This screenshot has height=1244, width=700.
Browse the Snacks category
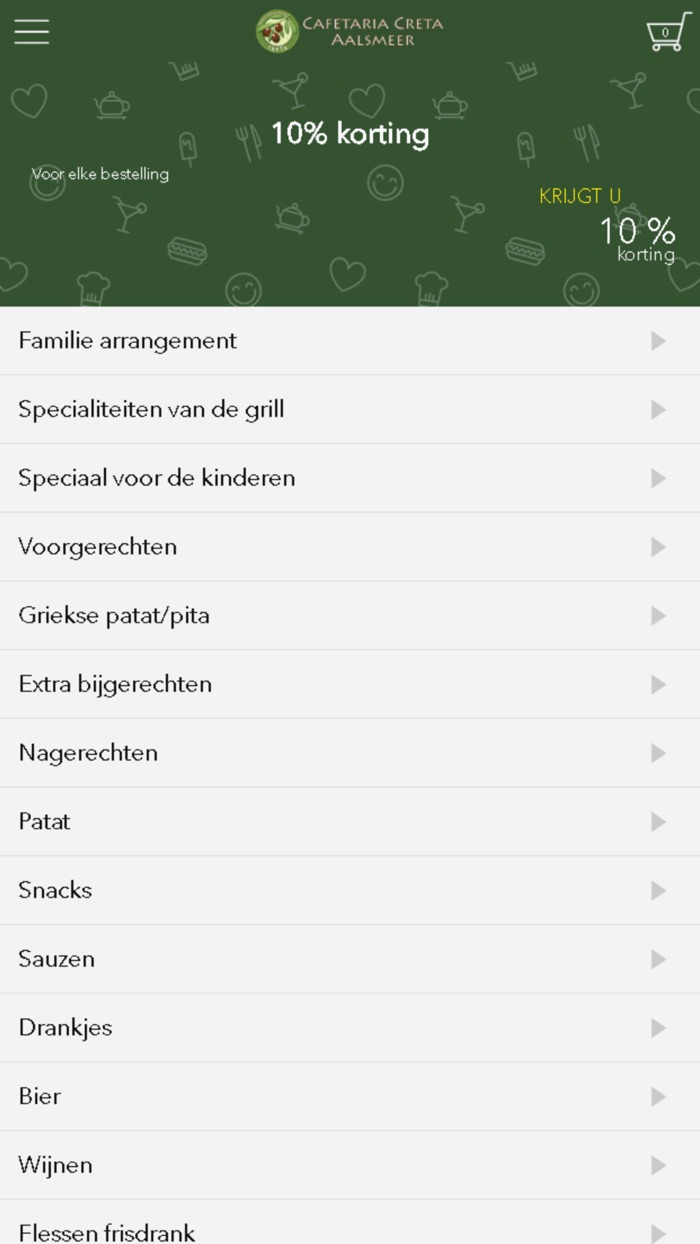coord(350,890)
